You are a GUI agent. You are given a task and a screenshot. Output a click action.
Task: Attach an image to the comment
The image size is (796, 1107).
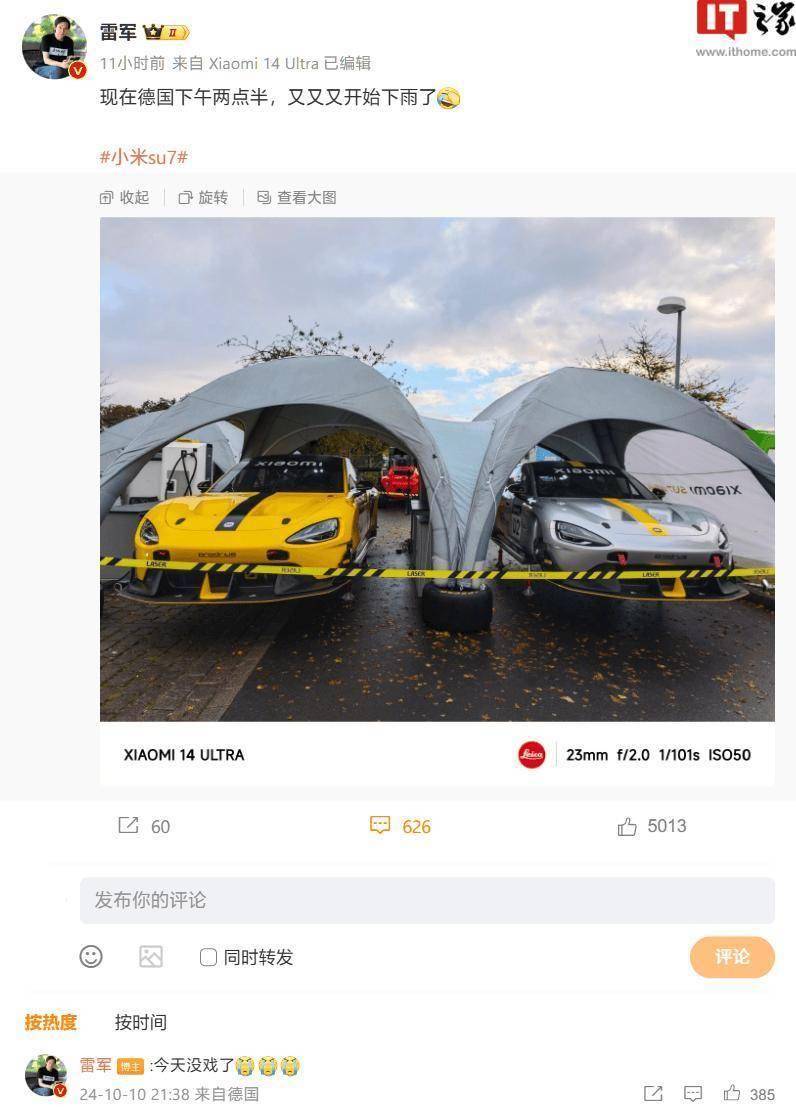[151, 957]
